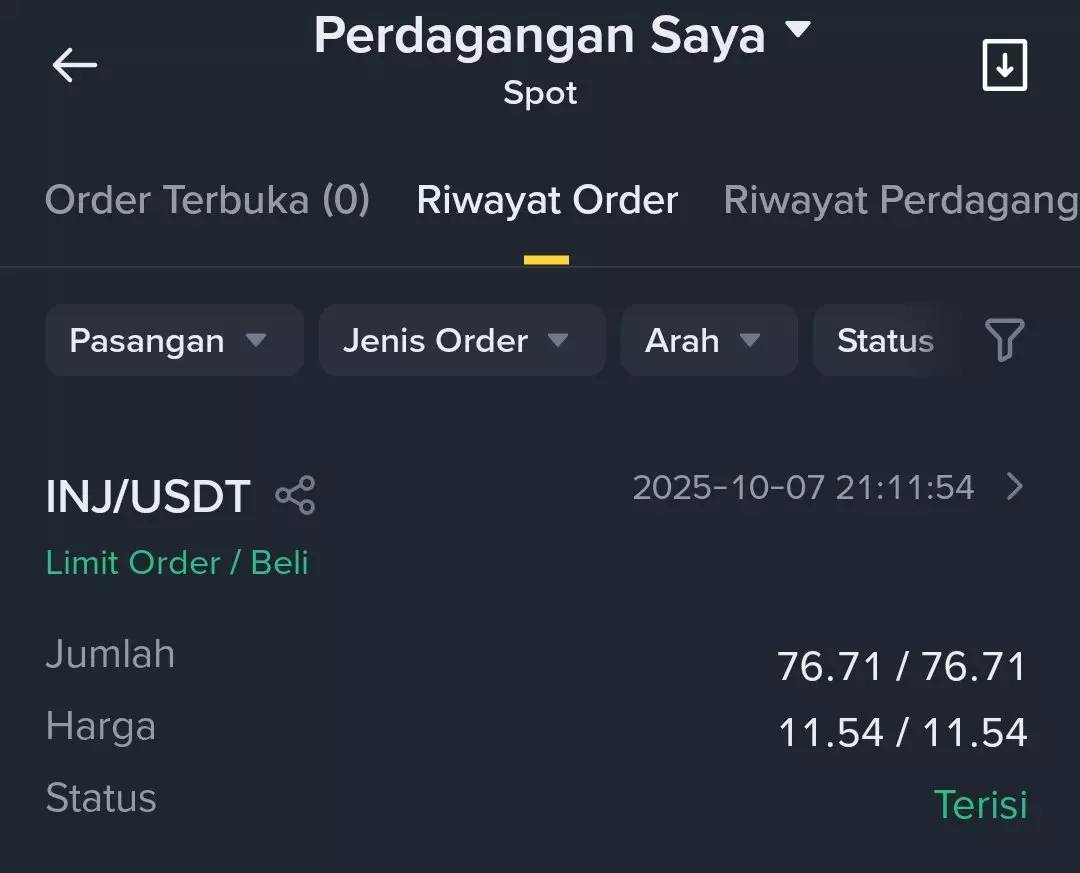Switch to the Order Terbuka tab
The height and width of the screenshot is (873, 1080).
click(x=207, y=200)
